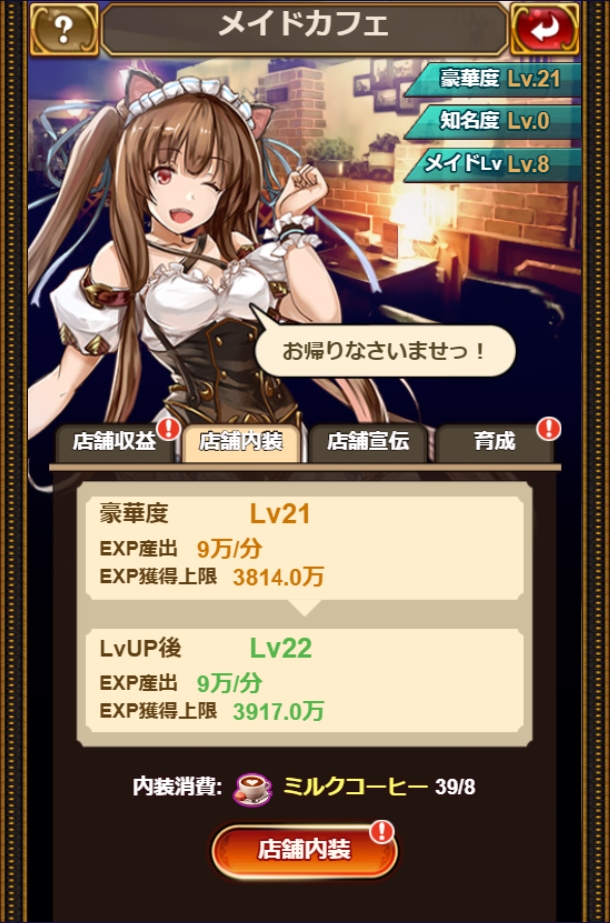Switch to the 店舗収益 tab

click(x=113, y=443)
